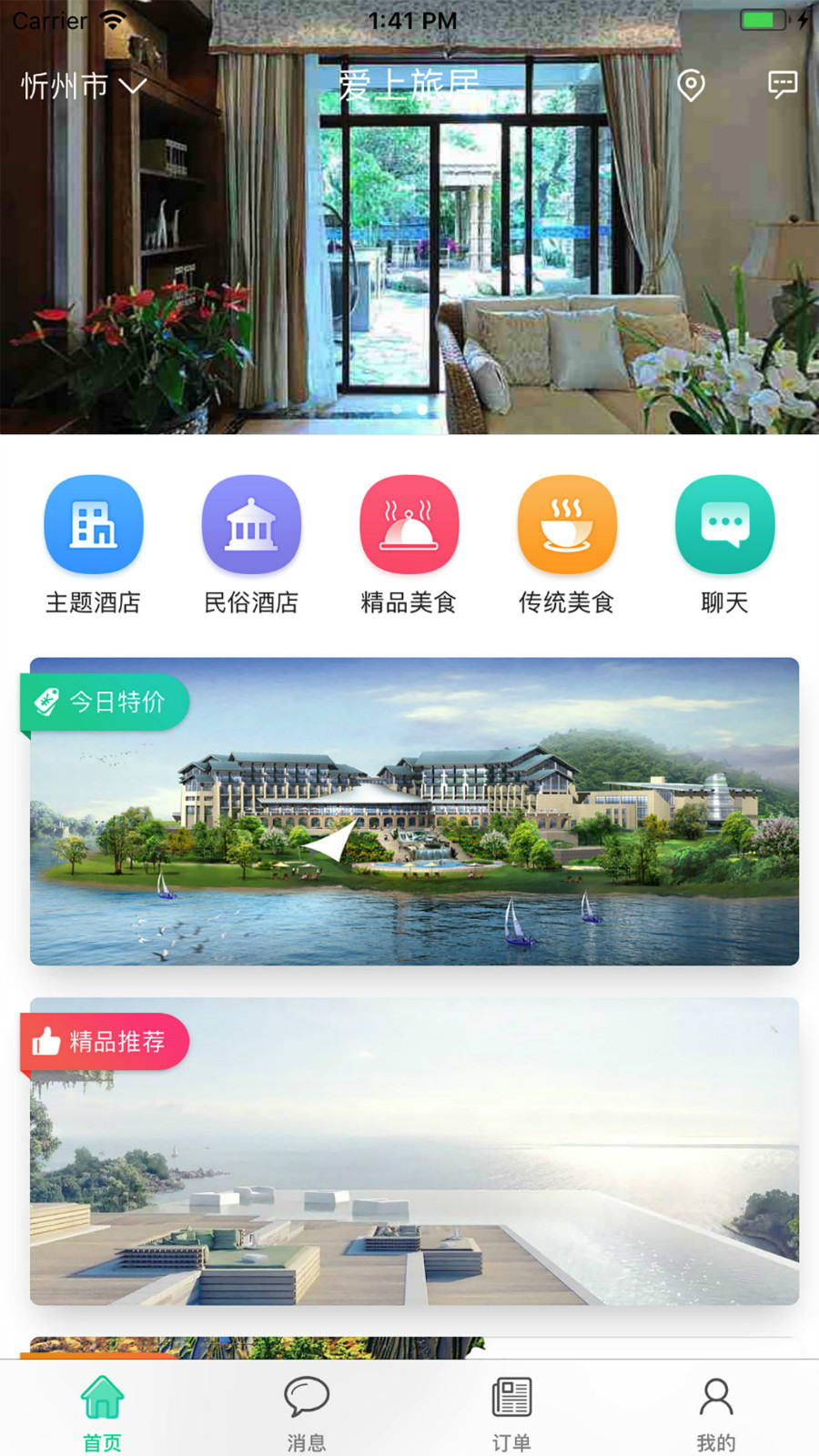Viewport: 819px width, 1456px height.
Task: Switch to the 我的 tab
Action: pos(716,1411)
